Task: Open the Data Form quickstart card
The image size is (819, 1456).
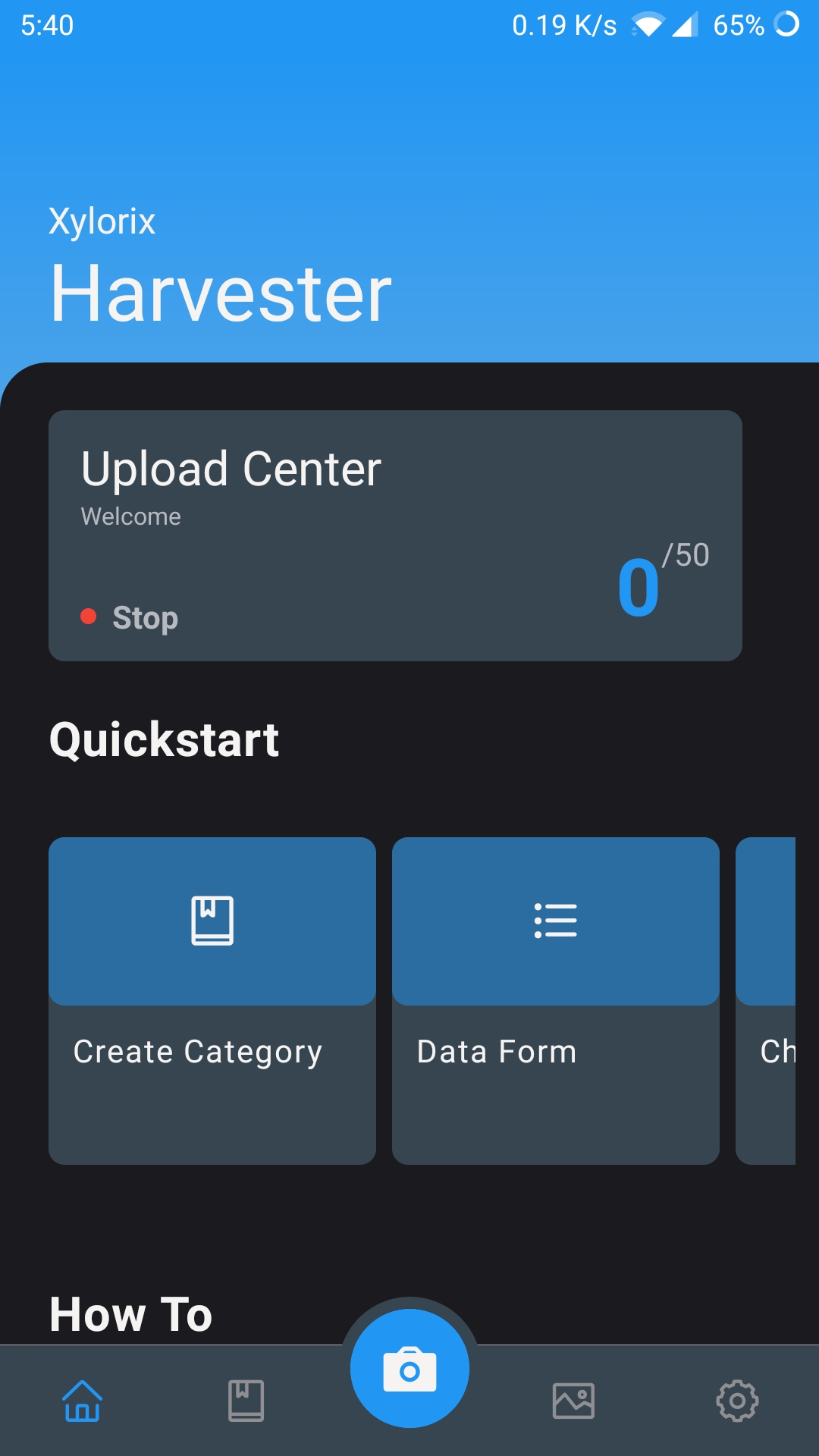Action: tap(555, 1000)
